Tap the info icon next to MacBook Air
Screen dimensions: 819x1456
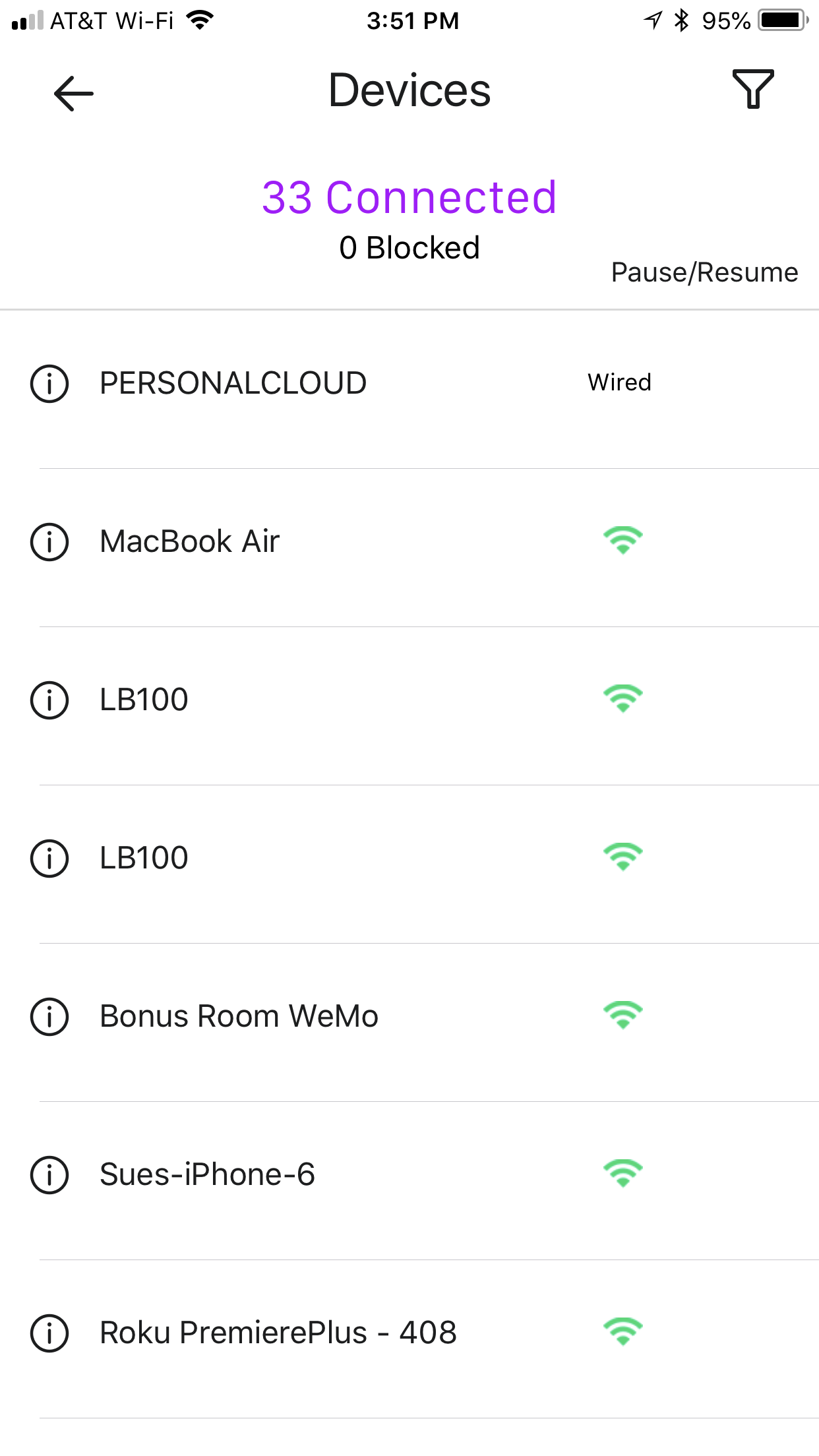point(49,541)
